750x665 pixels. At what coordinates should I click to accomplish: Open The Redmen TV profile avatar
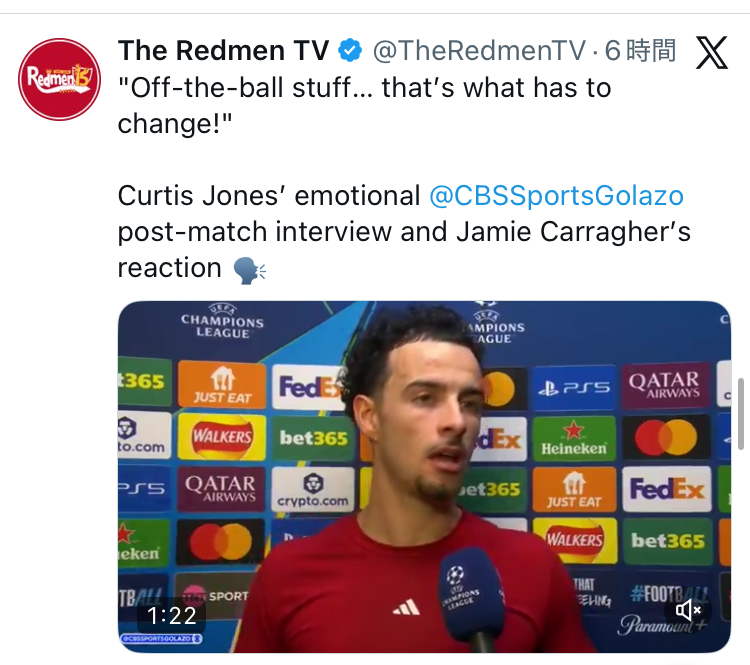[x=59, y=79]
